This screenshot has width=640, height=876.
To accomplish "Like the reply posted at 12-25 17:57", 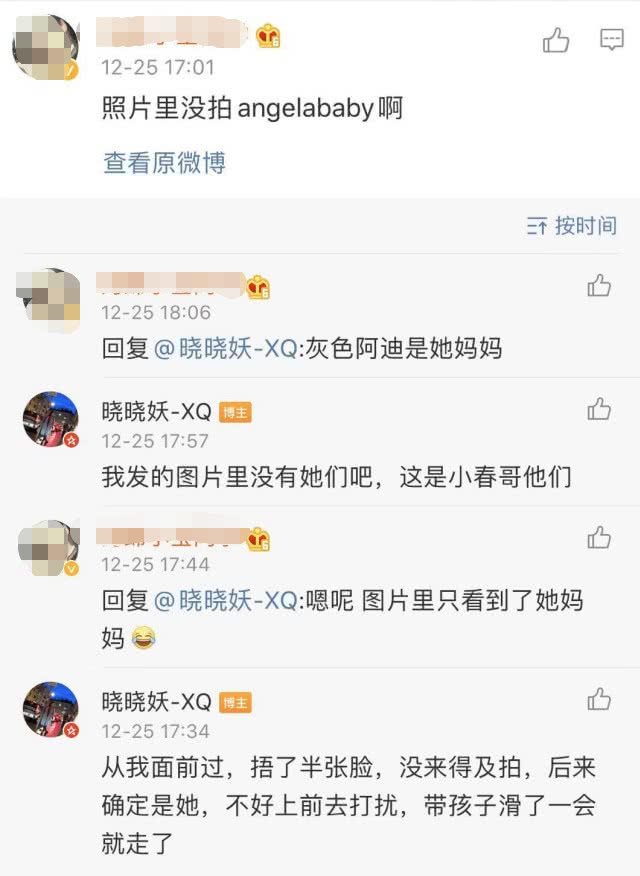I will click(599, 409).
